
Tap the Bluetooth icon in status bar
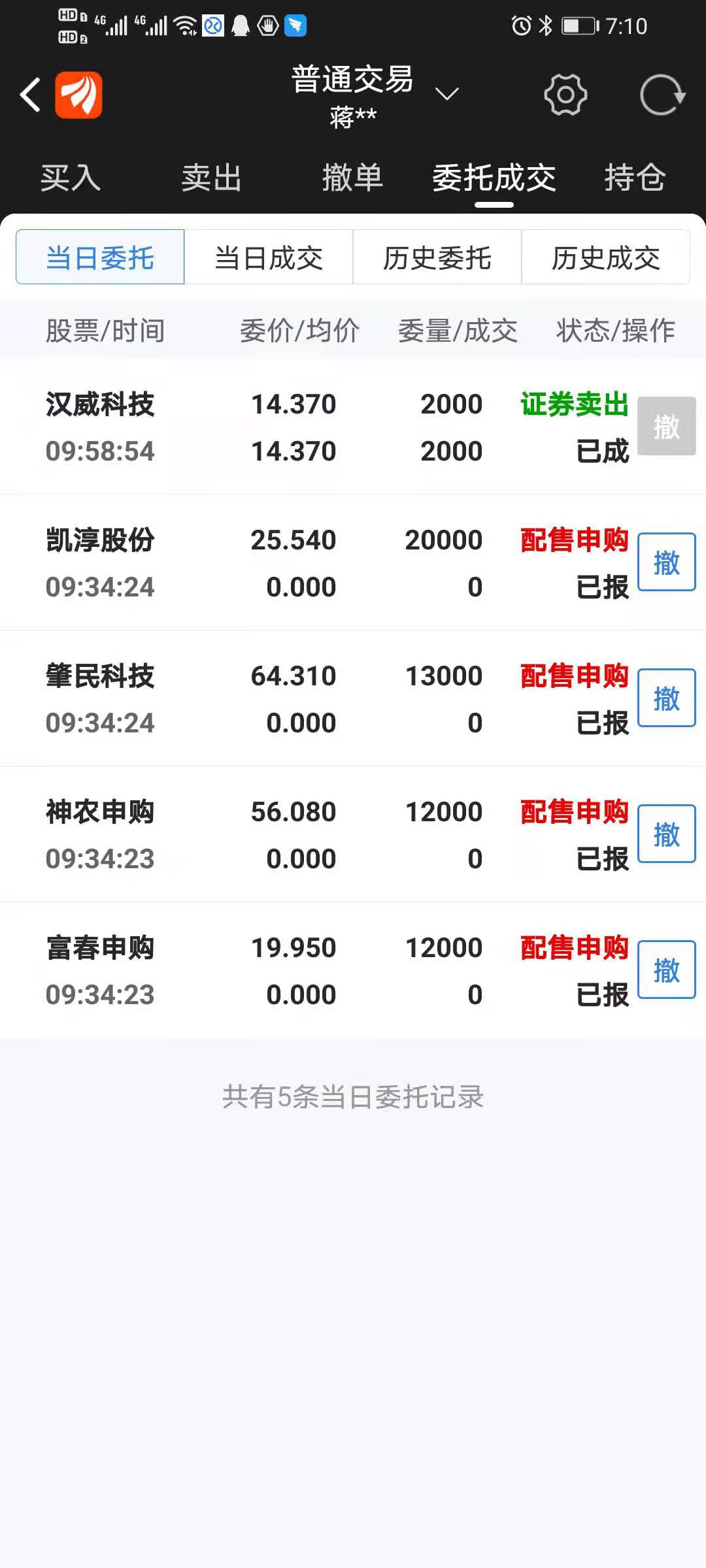click(x=546, y=25)
